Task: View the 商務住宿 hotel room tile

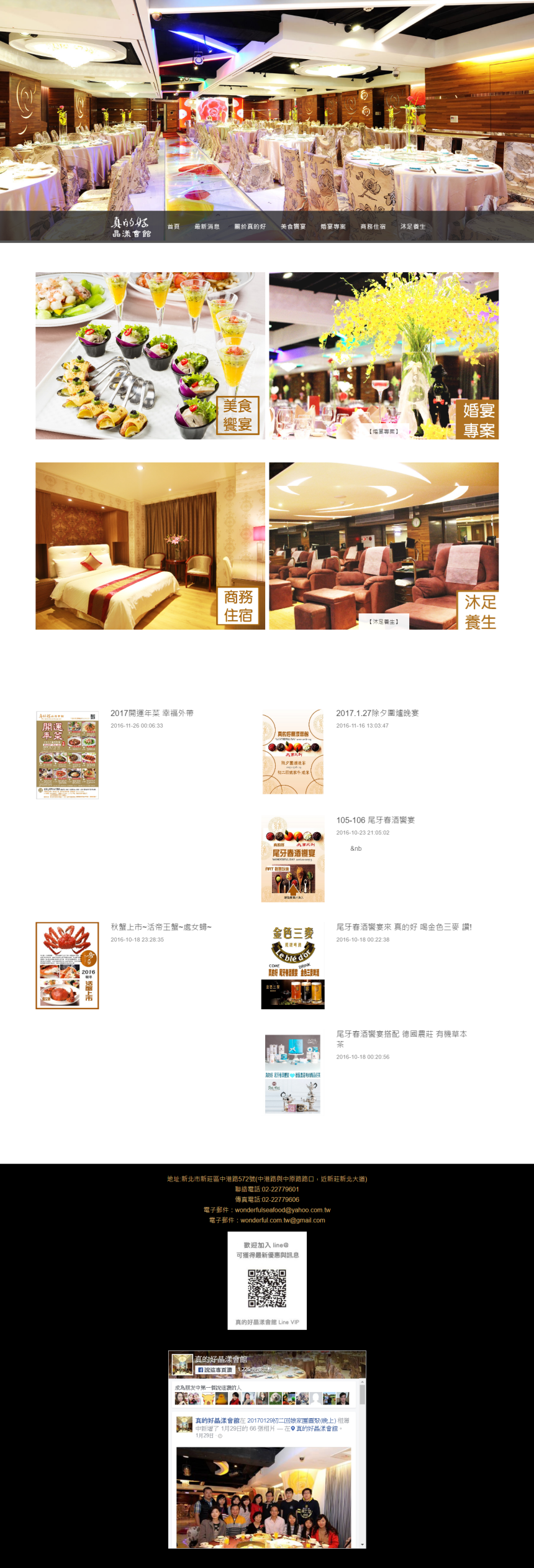Action: [150, 546]
